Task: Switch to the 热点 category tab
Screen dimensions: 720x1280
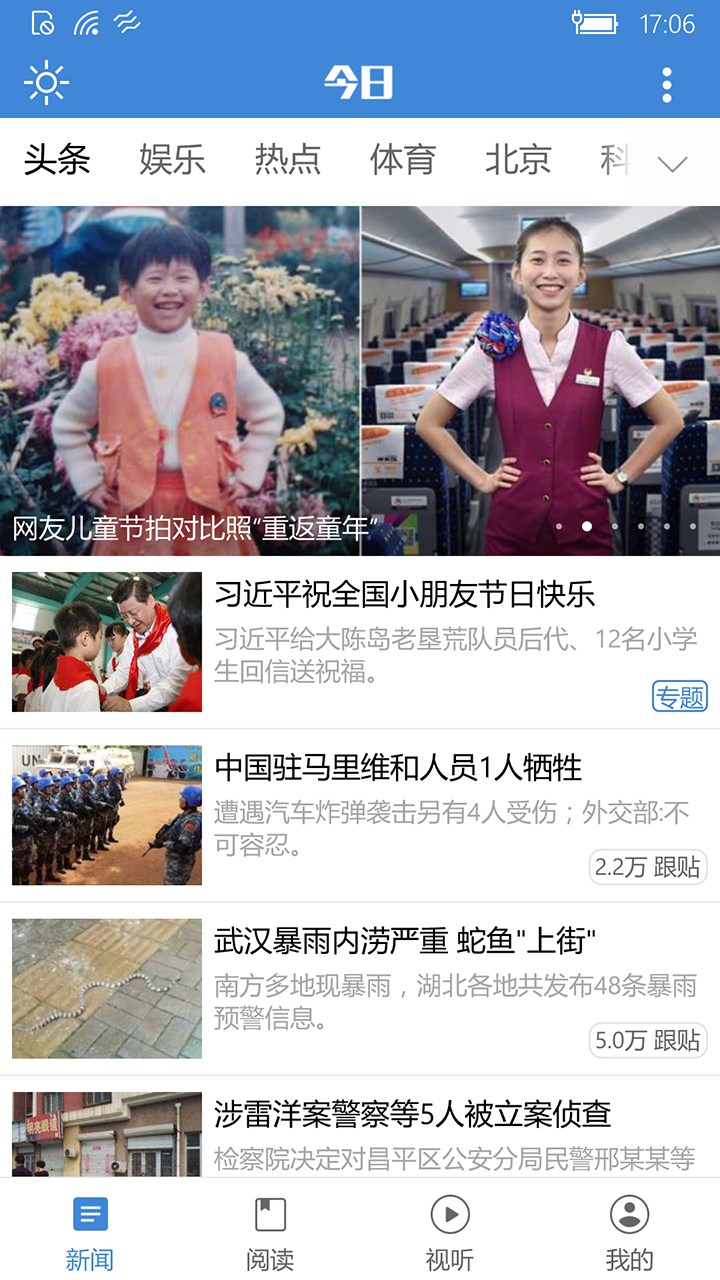Action: click(288, 160)
